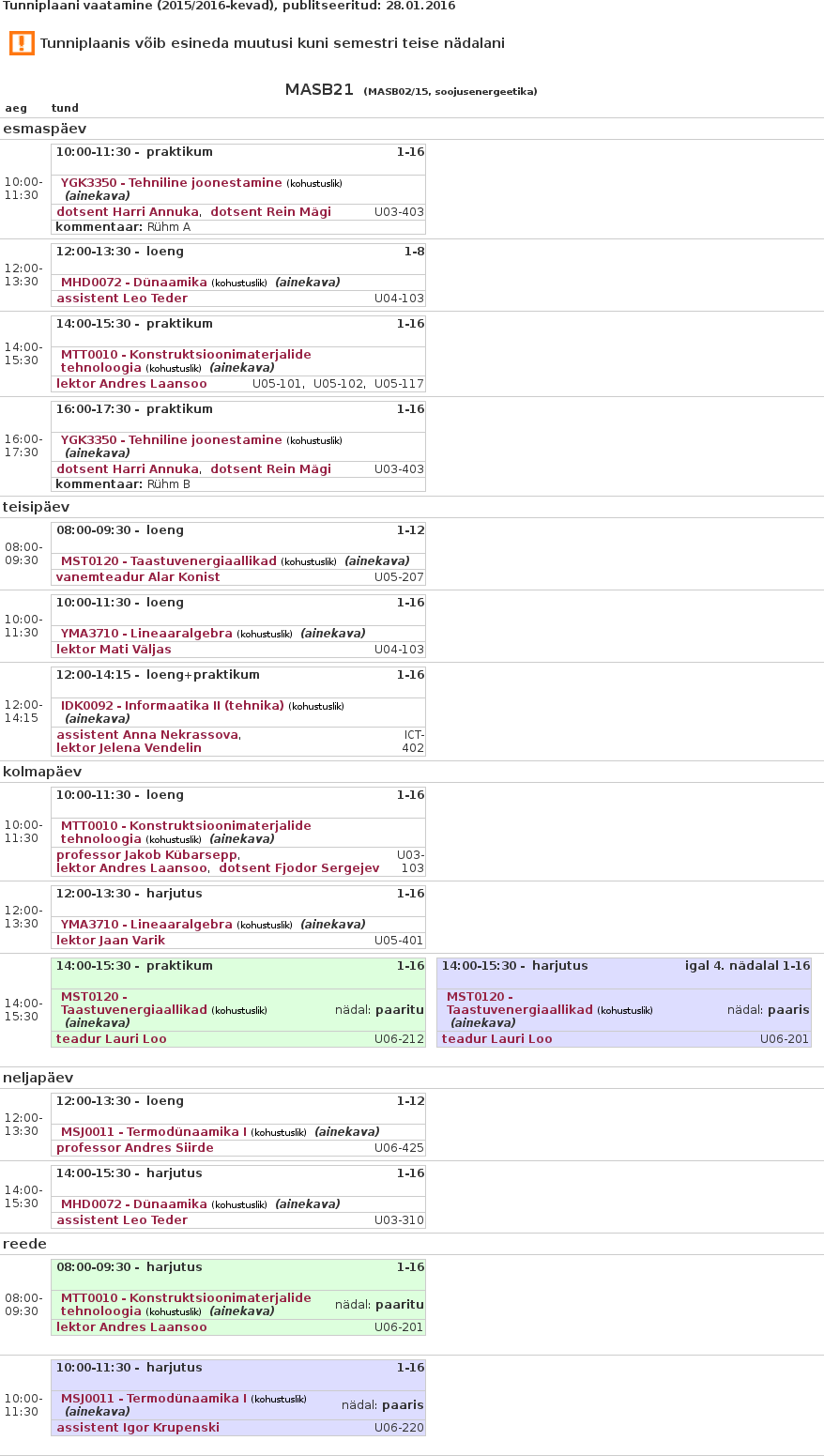Open the IDK0092 Informaatika II course link

pos(173,706)
